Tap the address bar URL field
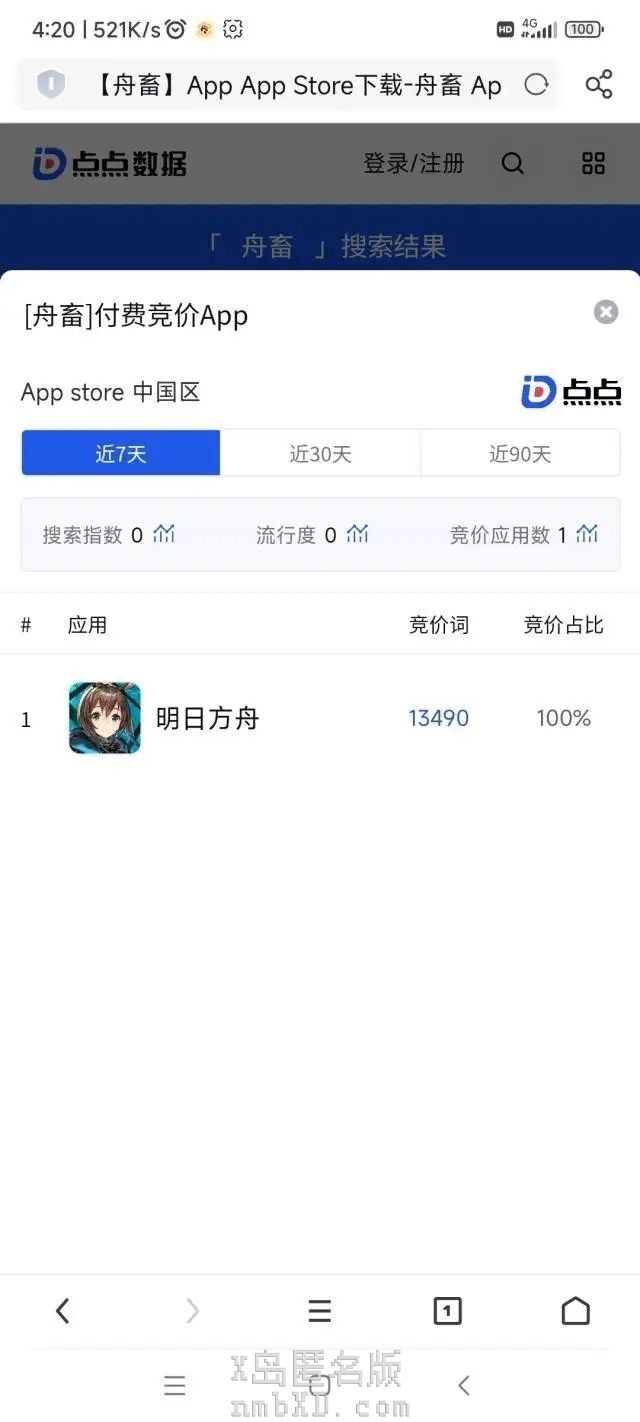This screenshot has height=1422, width=640. click(295, 85)
